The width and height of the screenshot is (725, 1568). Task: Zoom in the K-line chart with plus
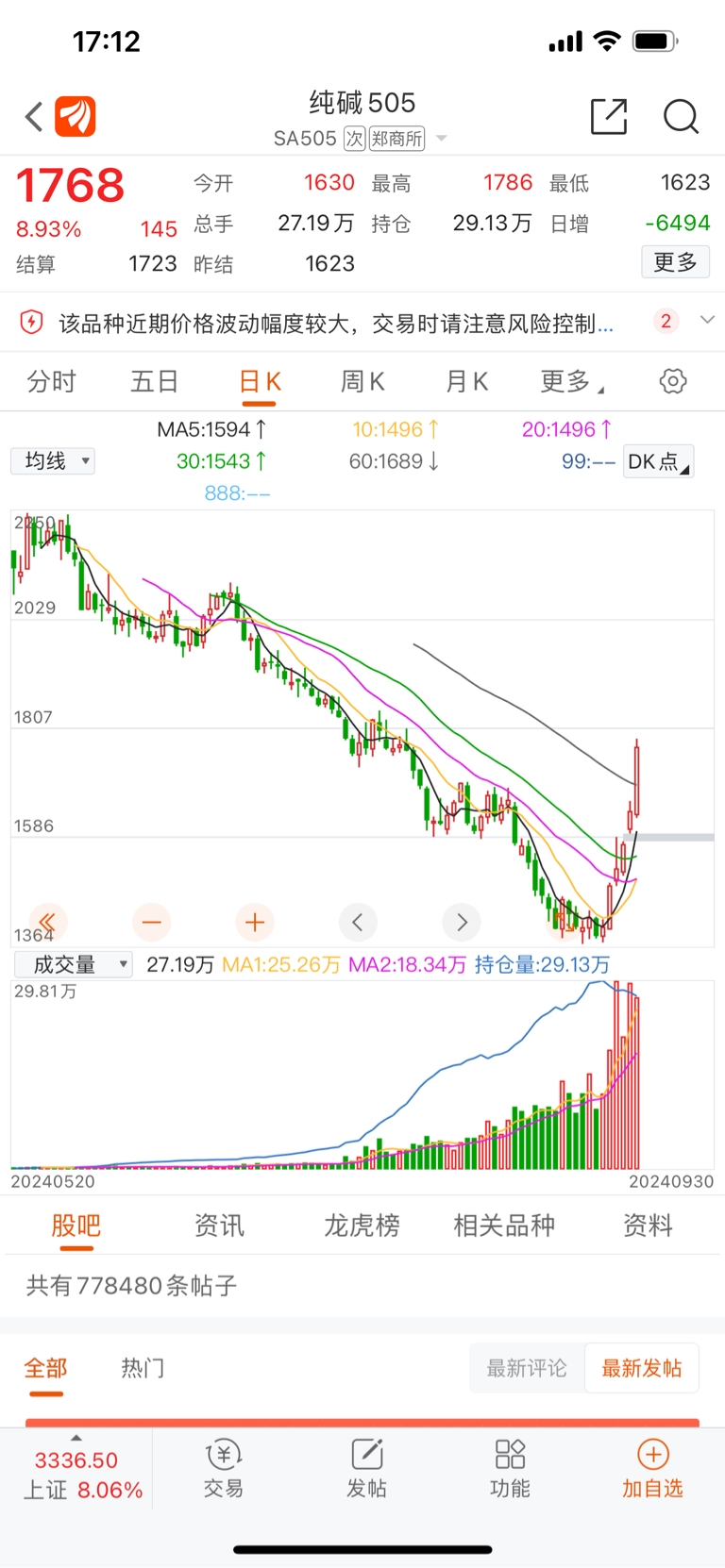pyautogui.click(x=254, y=922)
